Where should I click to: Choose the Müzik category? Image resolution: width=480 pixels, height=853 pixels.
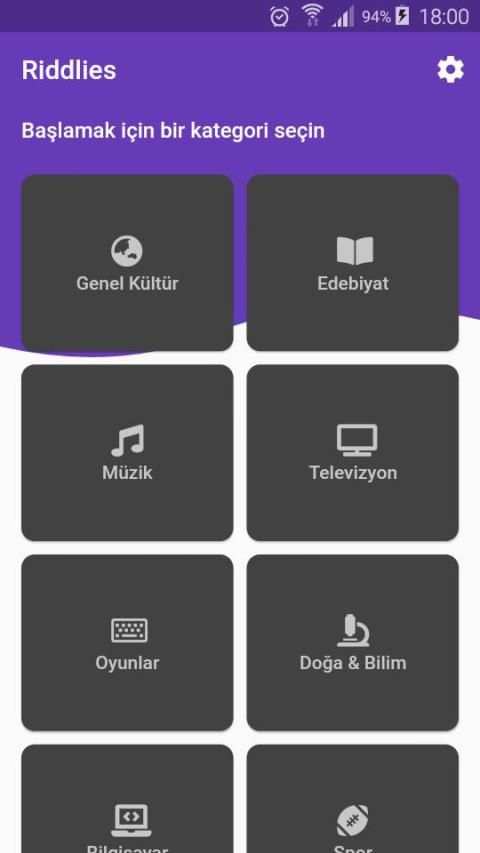click(127, 453)
